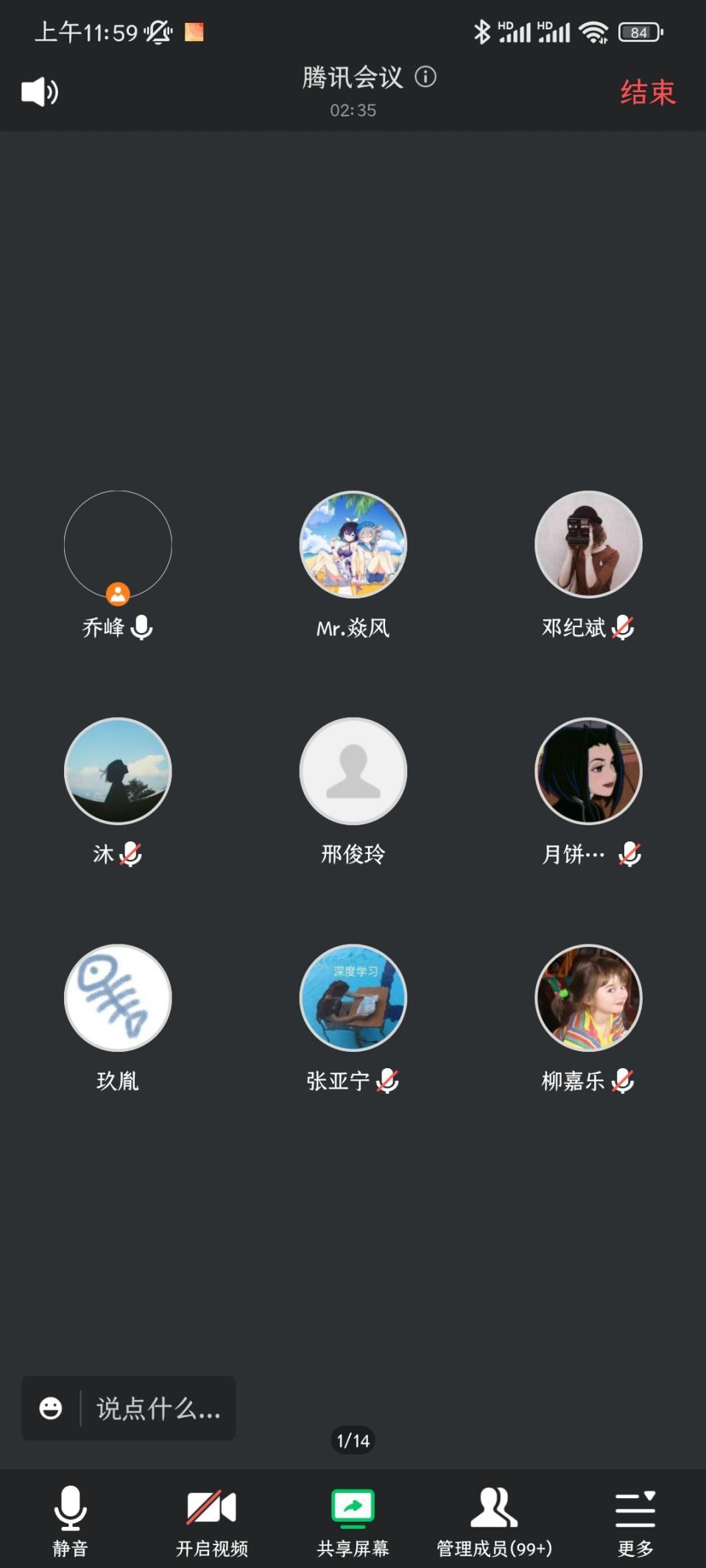Select Mr.焱风's avatar tile

353,545
